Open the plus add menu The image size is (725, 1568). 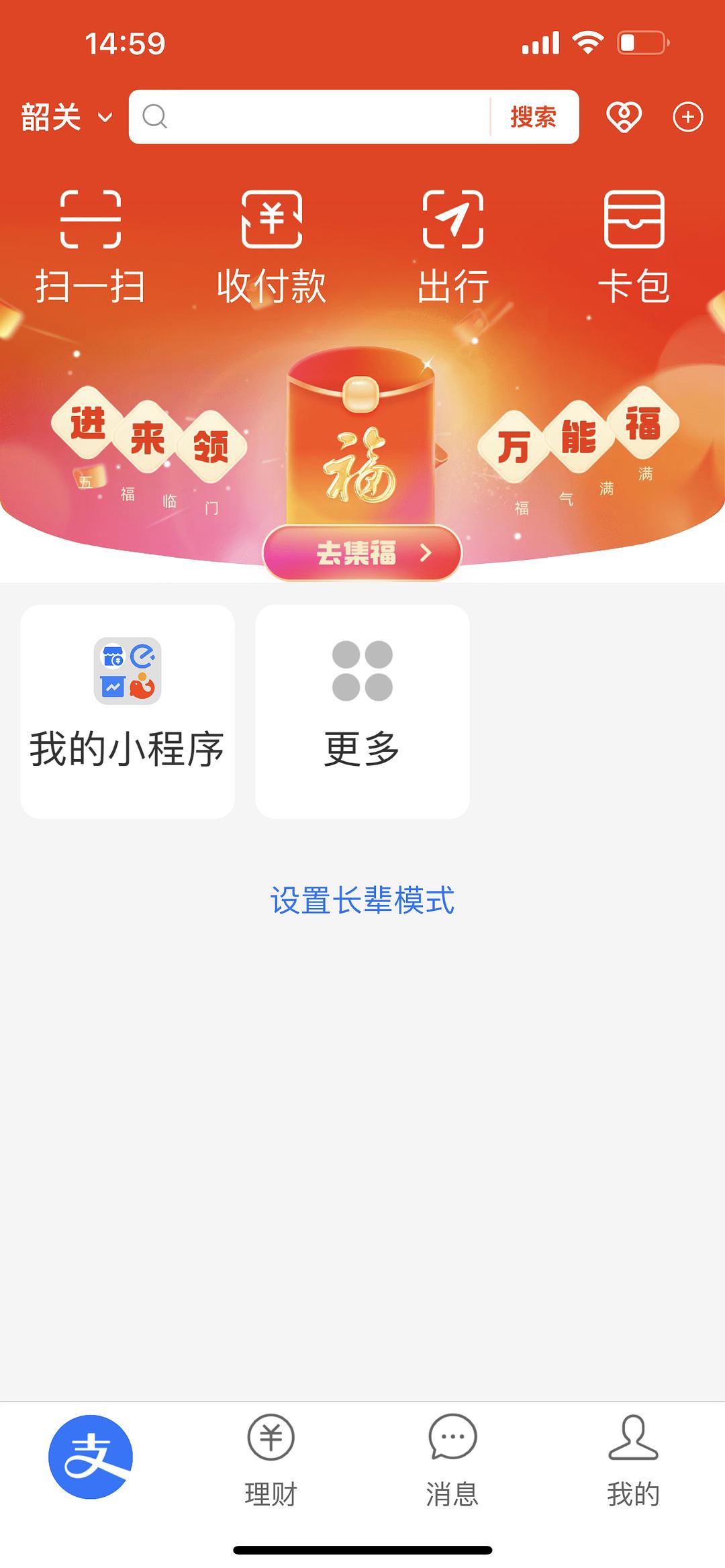point(687,117)
